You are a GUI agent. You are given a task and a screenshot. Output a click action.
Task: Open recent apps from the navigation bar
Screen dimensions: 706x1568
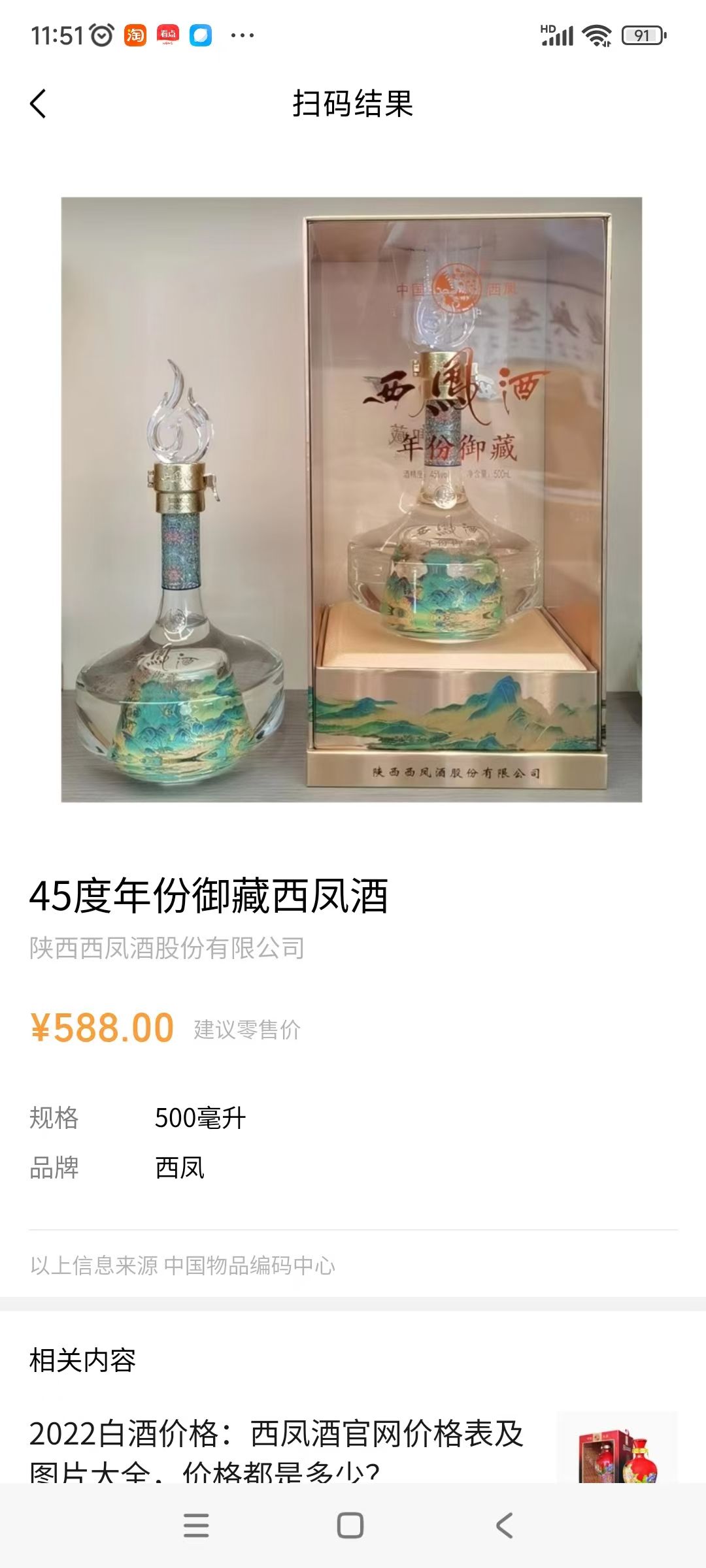(x=196, y=1526)
